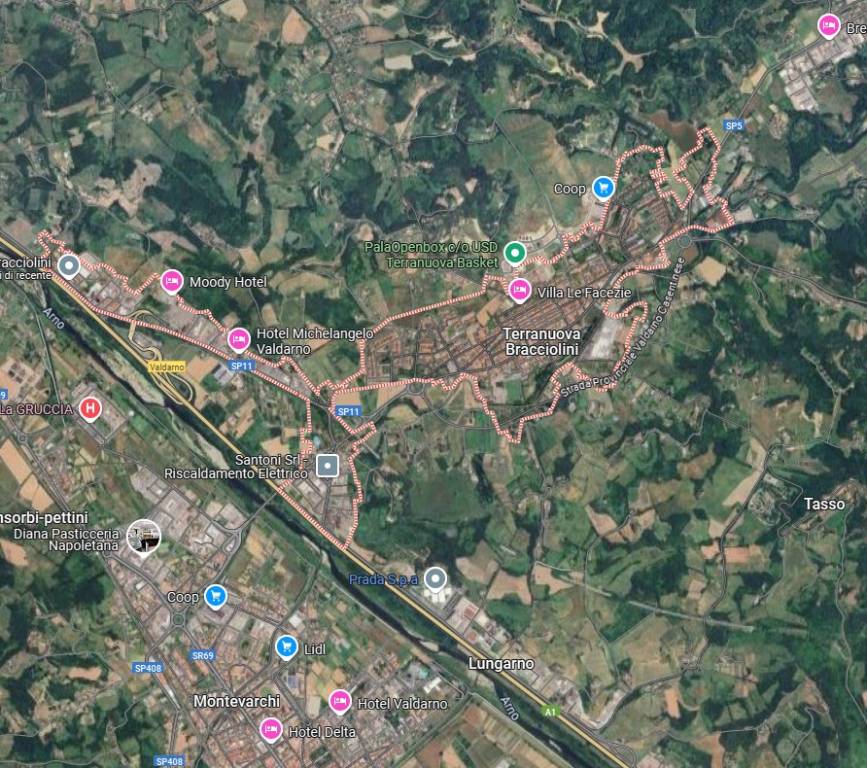Select the Coop marker near Terranuova Bracciolini

click(602, 187)
